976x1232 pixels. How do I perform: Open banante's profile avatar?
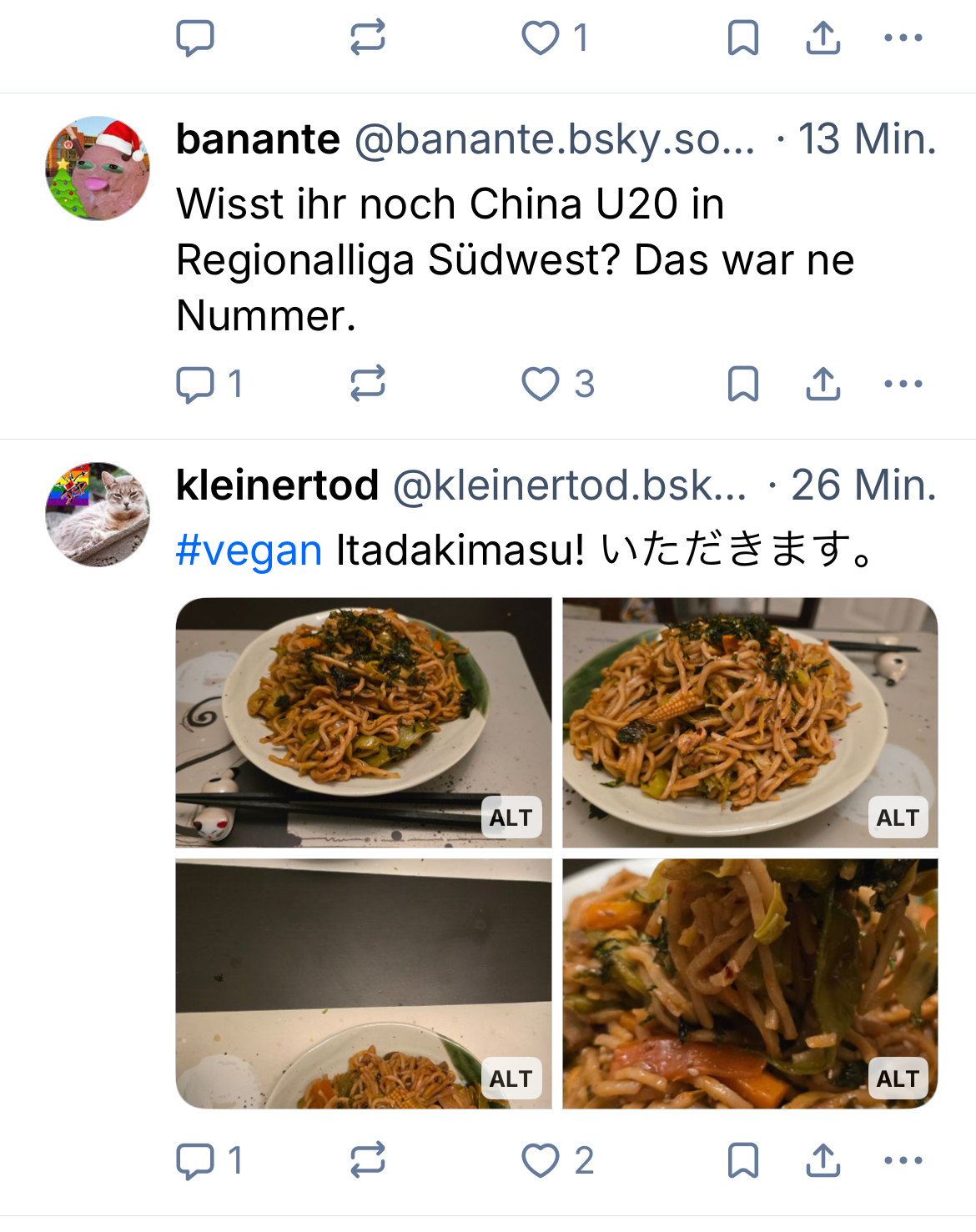tap(98, 168)
